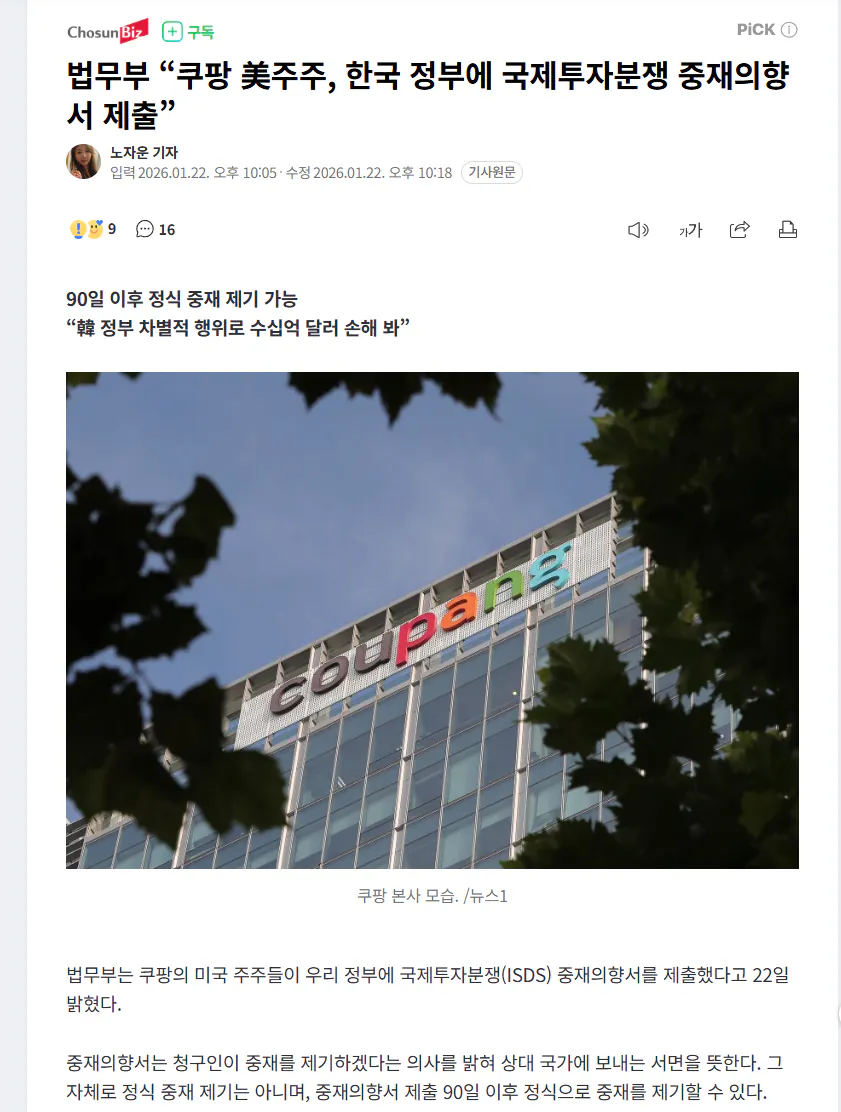Listen to the article with speaker icon
841x1112 pixels.
[x=637, y=230]
